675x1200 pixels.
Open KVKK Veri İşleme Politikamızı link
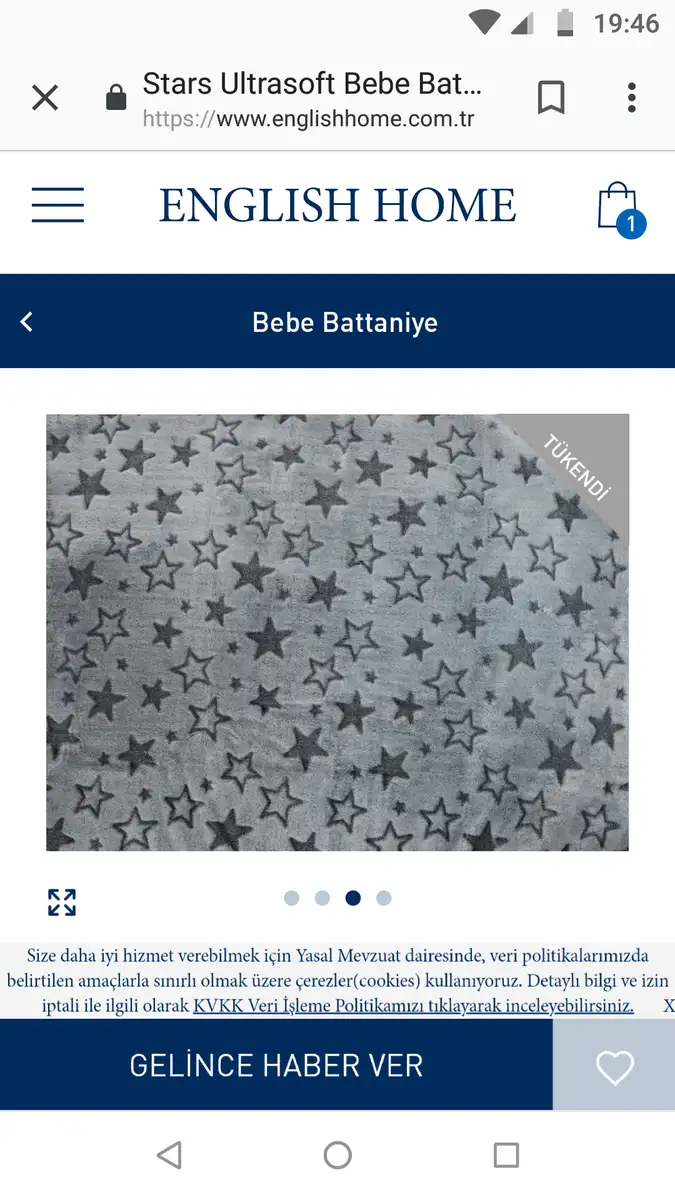click(x=413, y=1005)
